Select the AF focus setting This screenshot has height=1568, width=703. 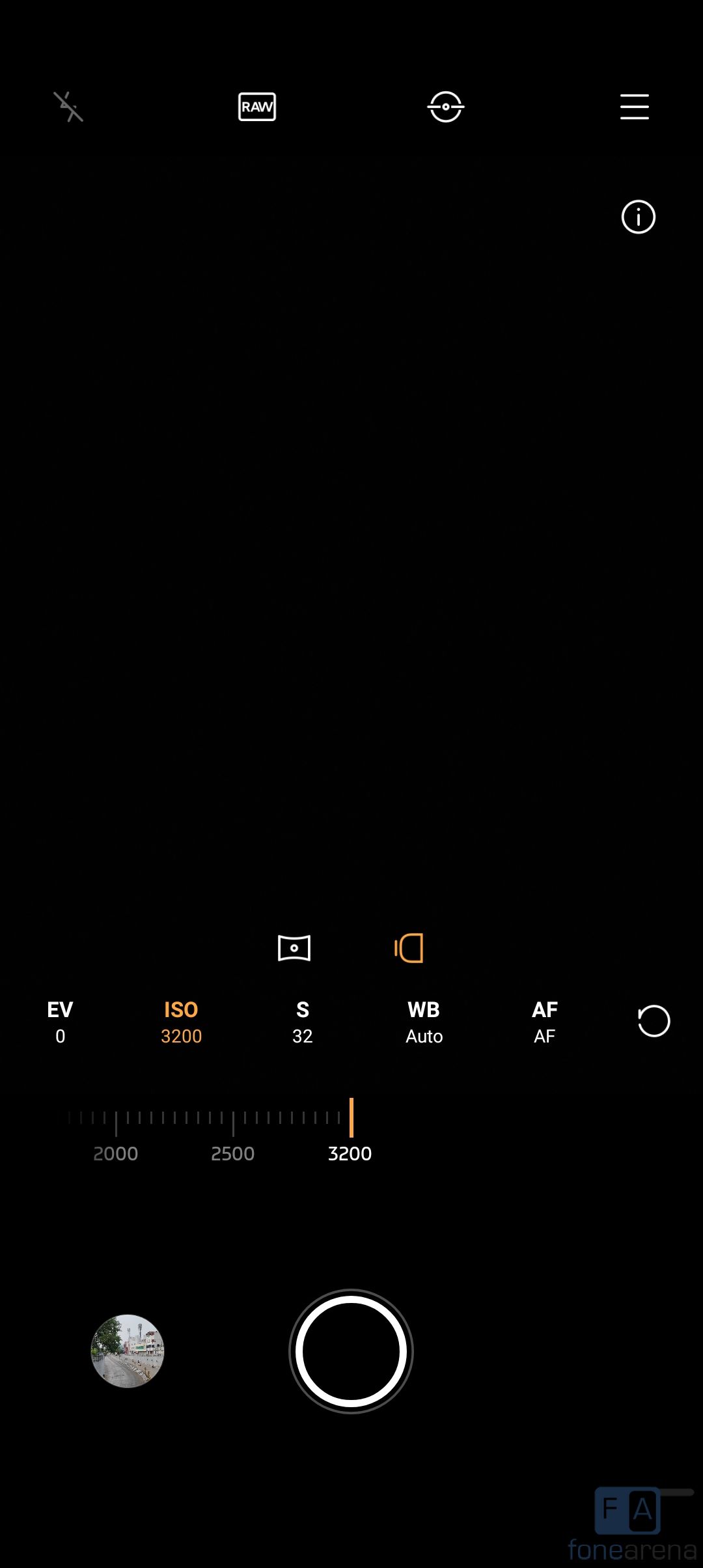click(x=545, y=1022)
